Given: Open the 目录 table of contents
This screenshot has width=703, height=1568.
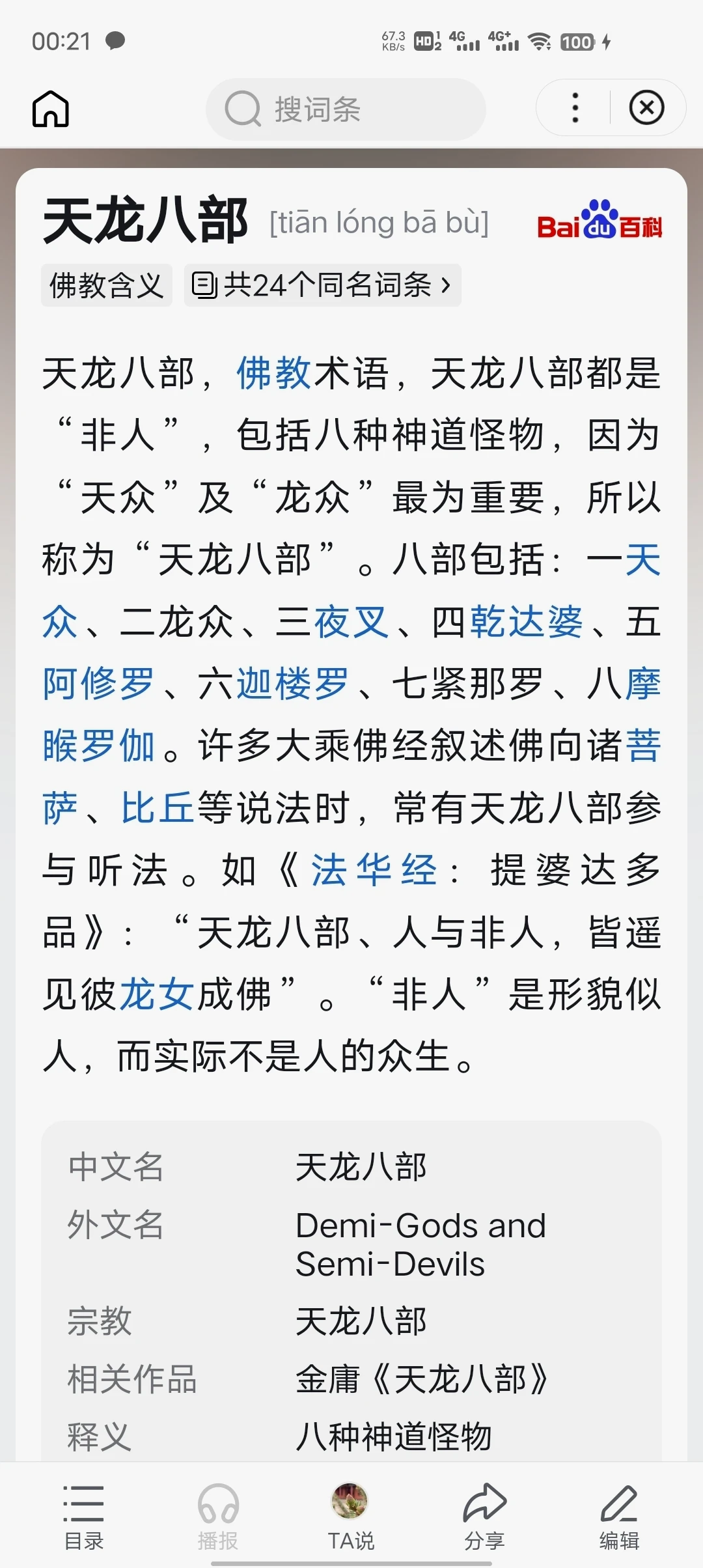Looking at the screenshot, I should (x=84, y=1517).
